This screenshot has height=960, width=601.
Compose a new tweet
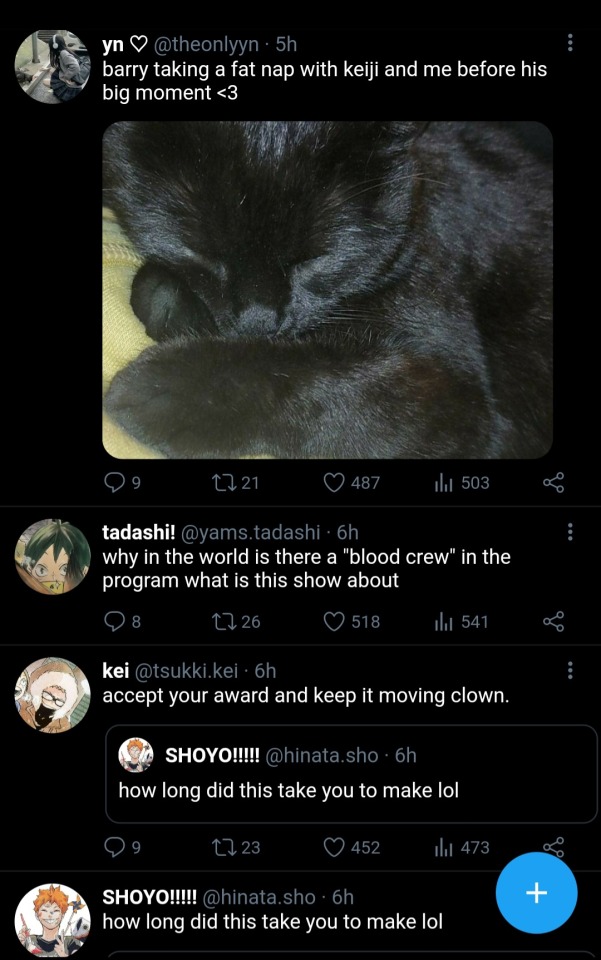pos(537,893)
